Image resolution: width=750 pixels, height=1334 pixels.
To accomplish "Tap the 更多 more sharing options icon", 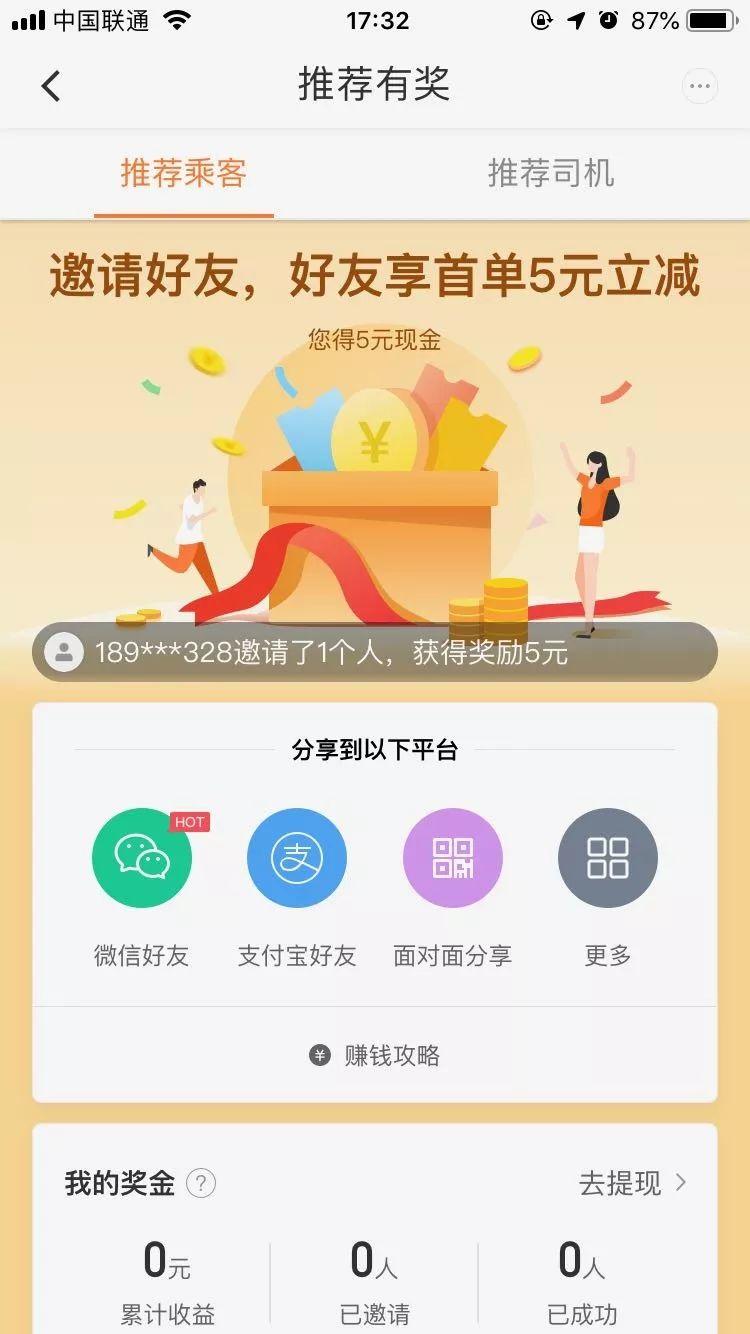I will tap(607, 857).
